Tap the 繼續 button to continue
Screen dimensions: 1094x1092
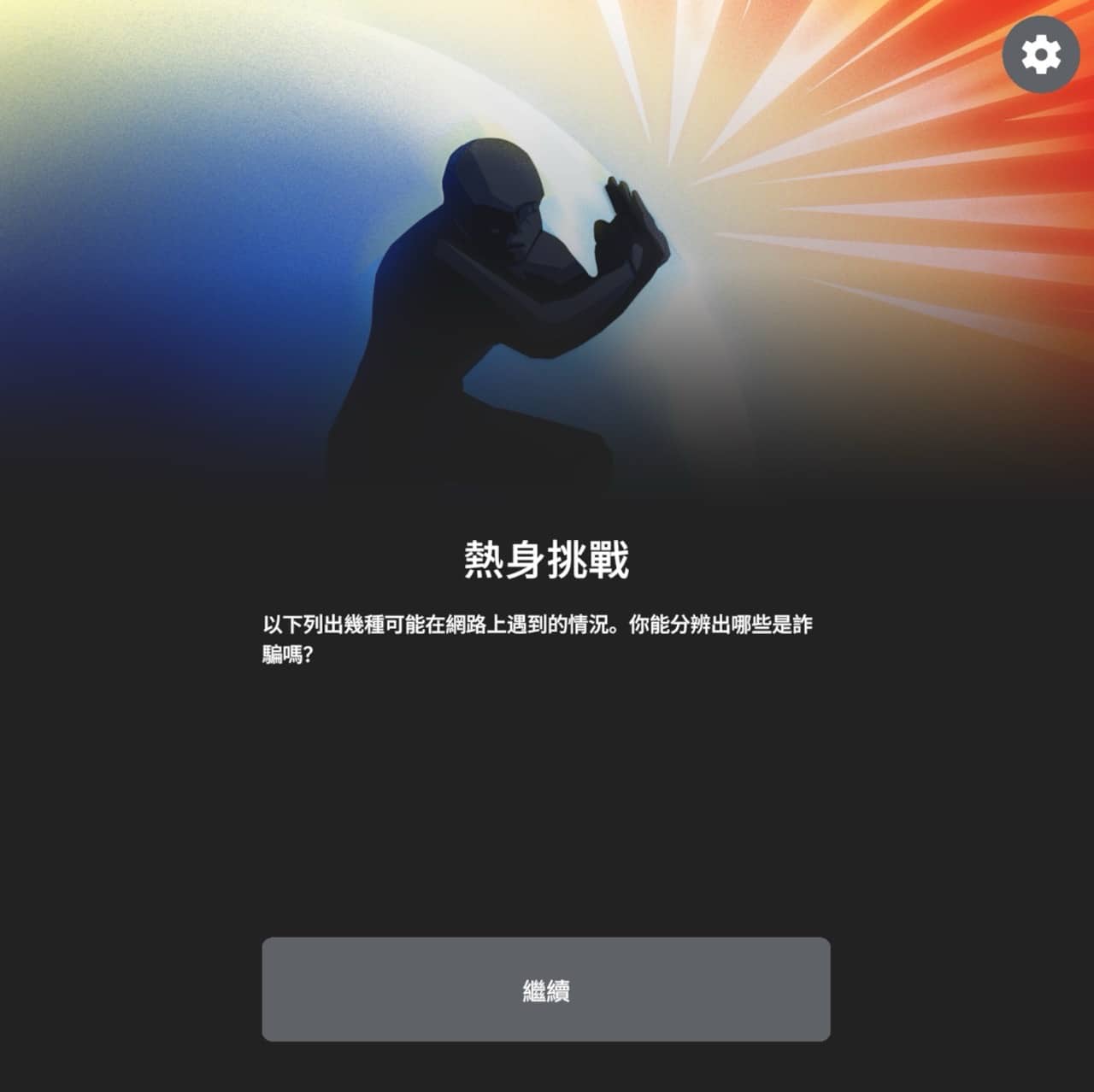(545, 989)
